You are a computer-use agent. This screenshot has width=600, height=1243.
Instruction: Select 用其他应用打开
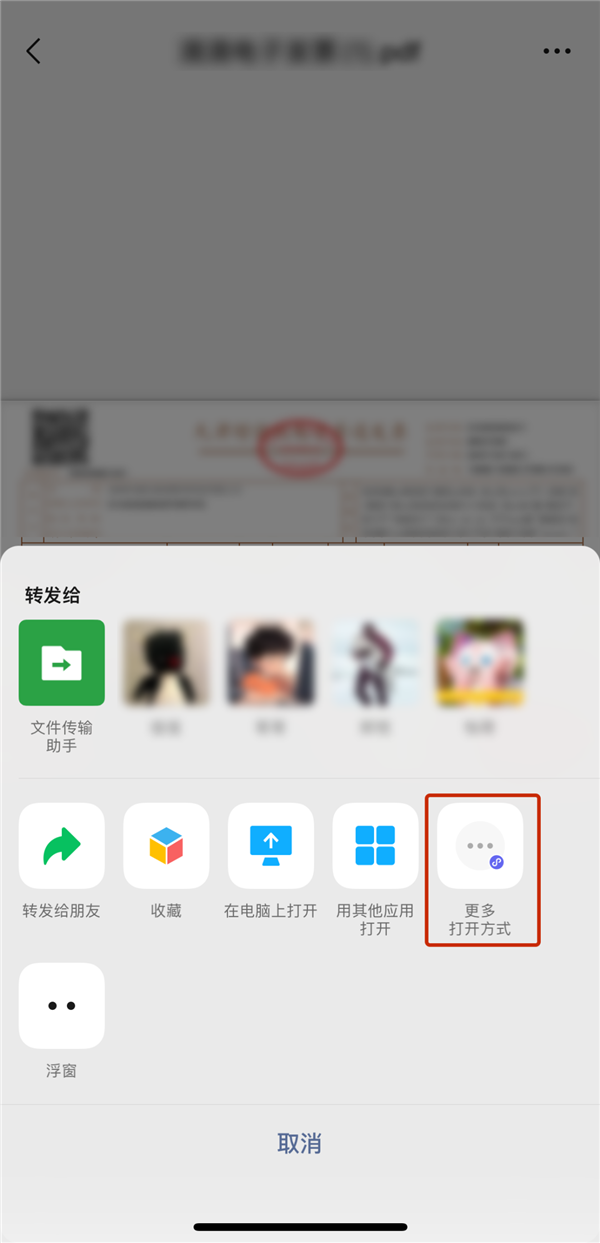(376, 846)
